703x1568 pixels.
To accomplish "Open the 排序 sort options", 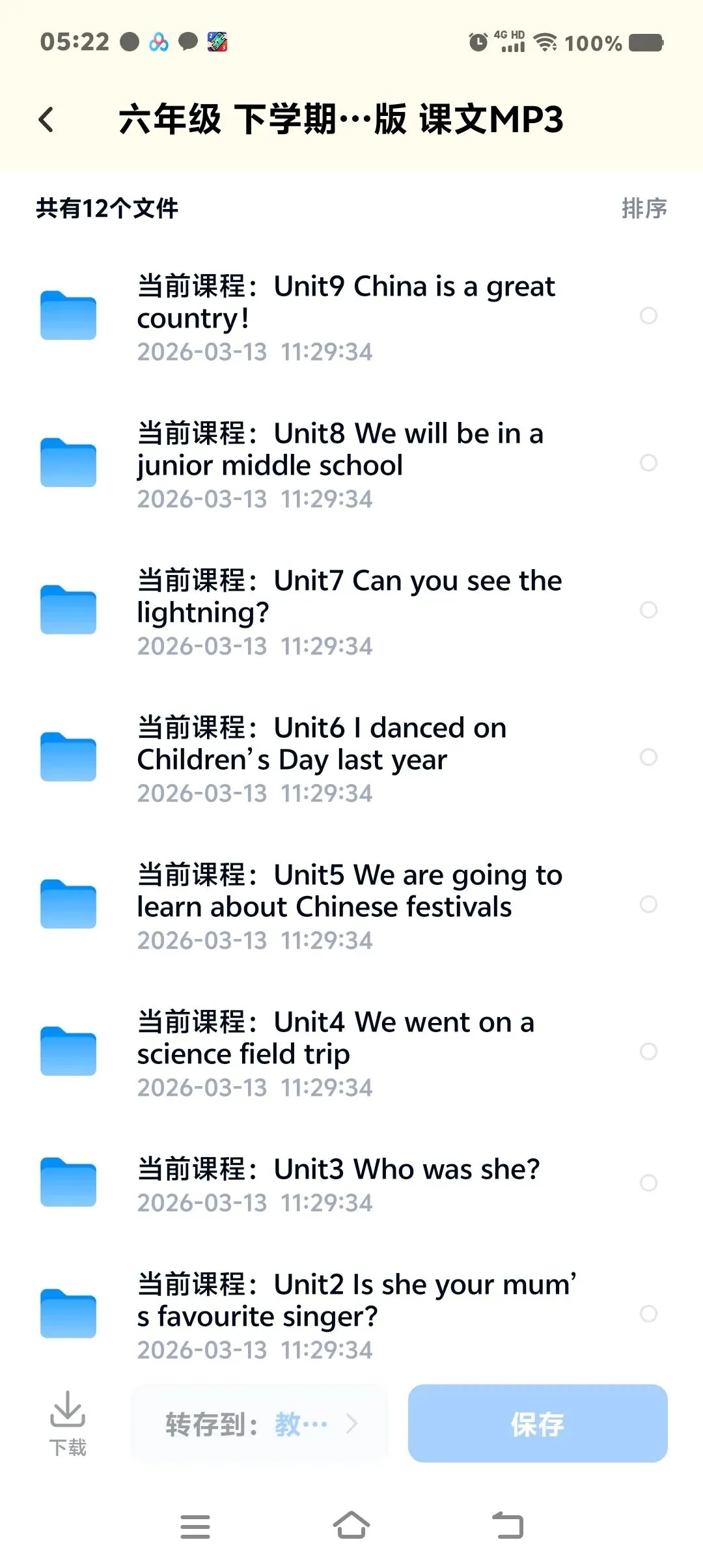I will pyautogui.click(x=644, y=208).
